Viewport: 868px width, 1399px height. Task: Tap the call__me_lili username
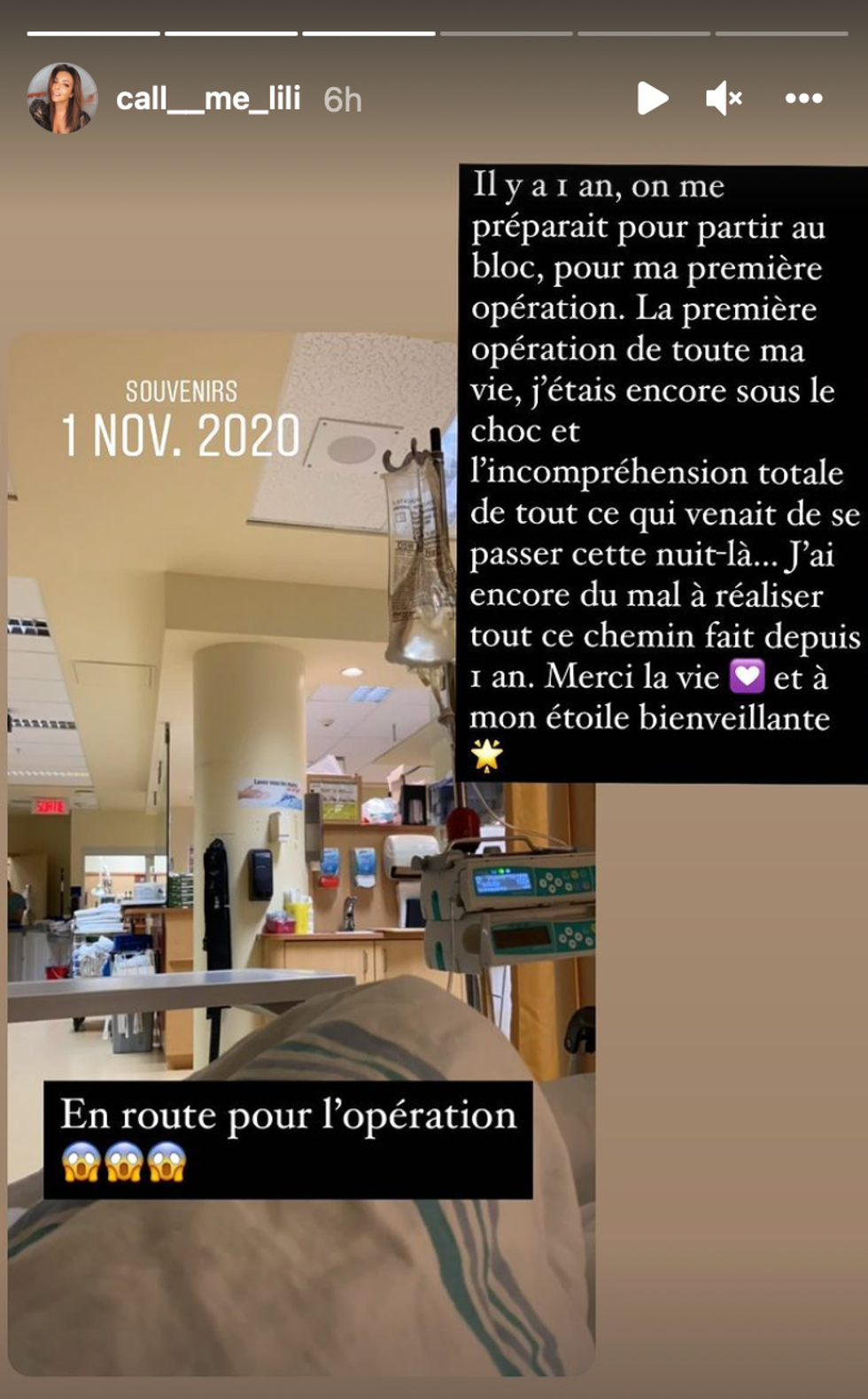point(208,98)
